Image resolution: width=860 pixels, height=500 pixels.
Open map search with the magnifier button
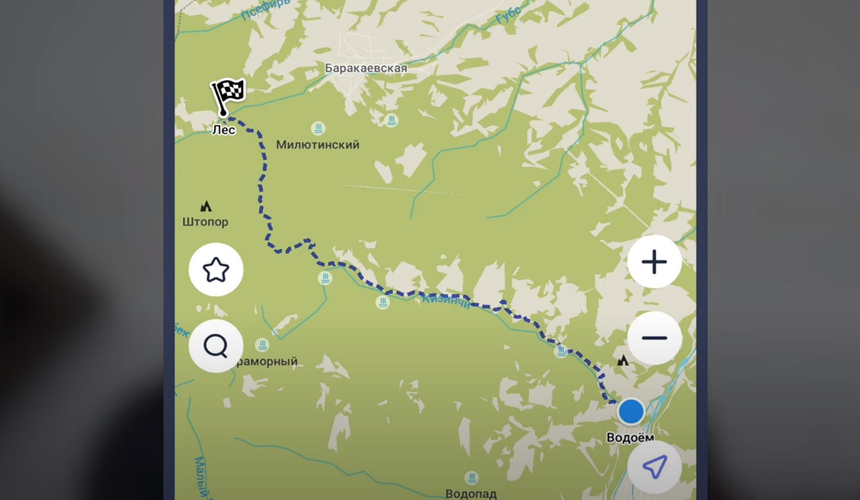click(216, 346)
